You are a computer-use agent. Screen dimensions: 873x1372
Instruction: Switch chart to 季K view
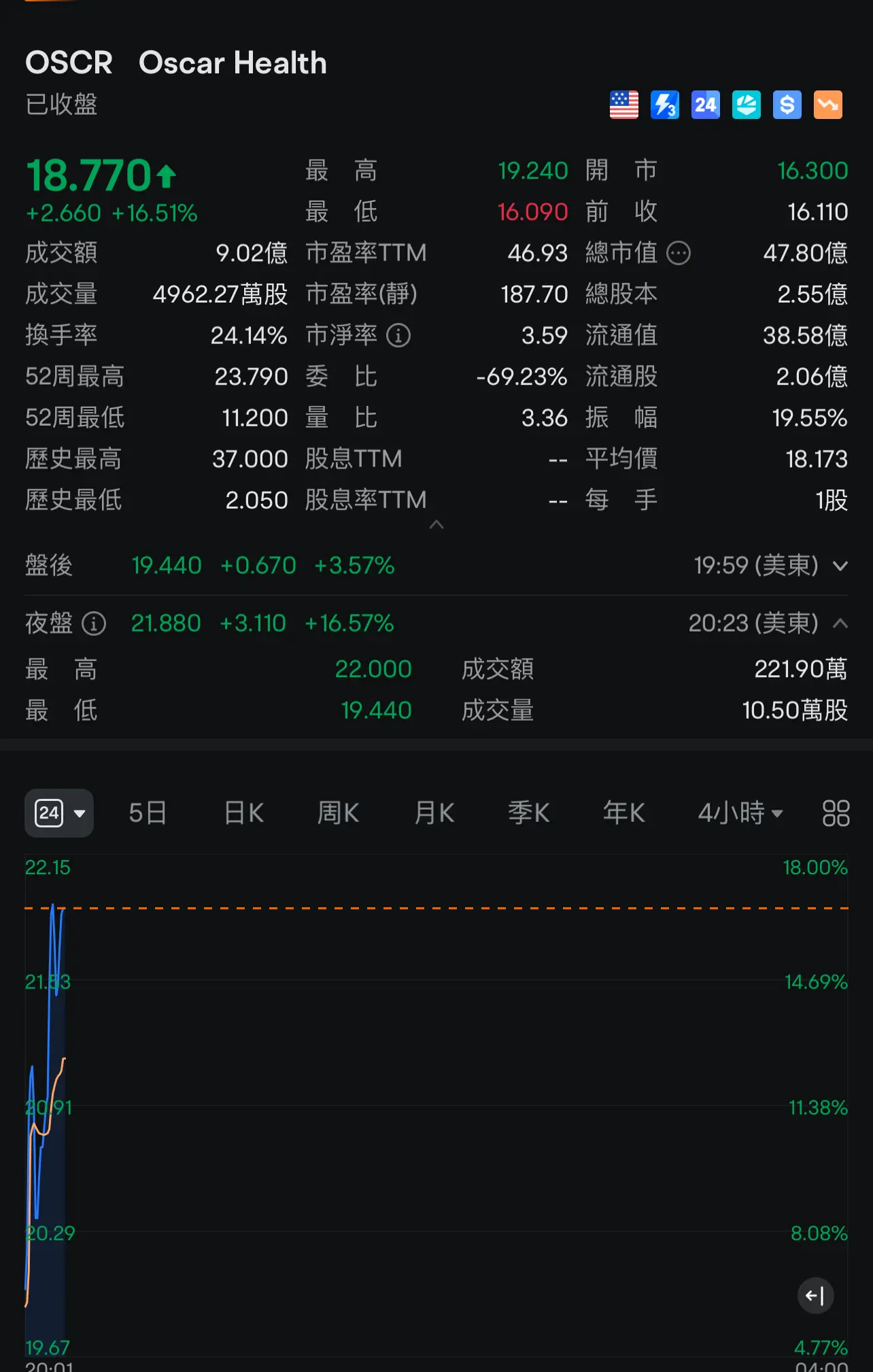coord(528,813)
